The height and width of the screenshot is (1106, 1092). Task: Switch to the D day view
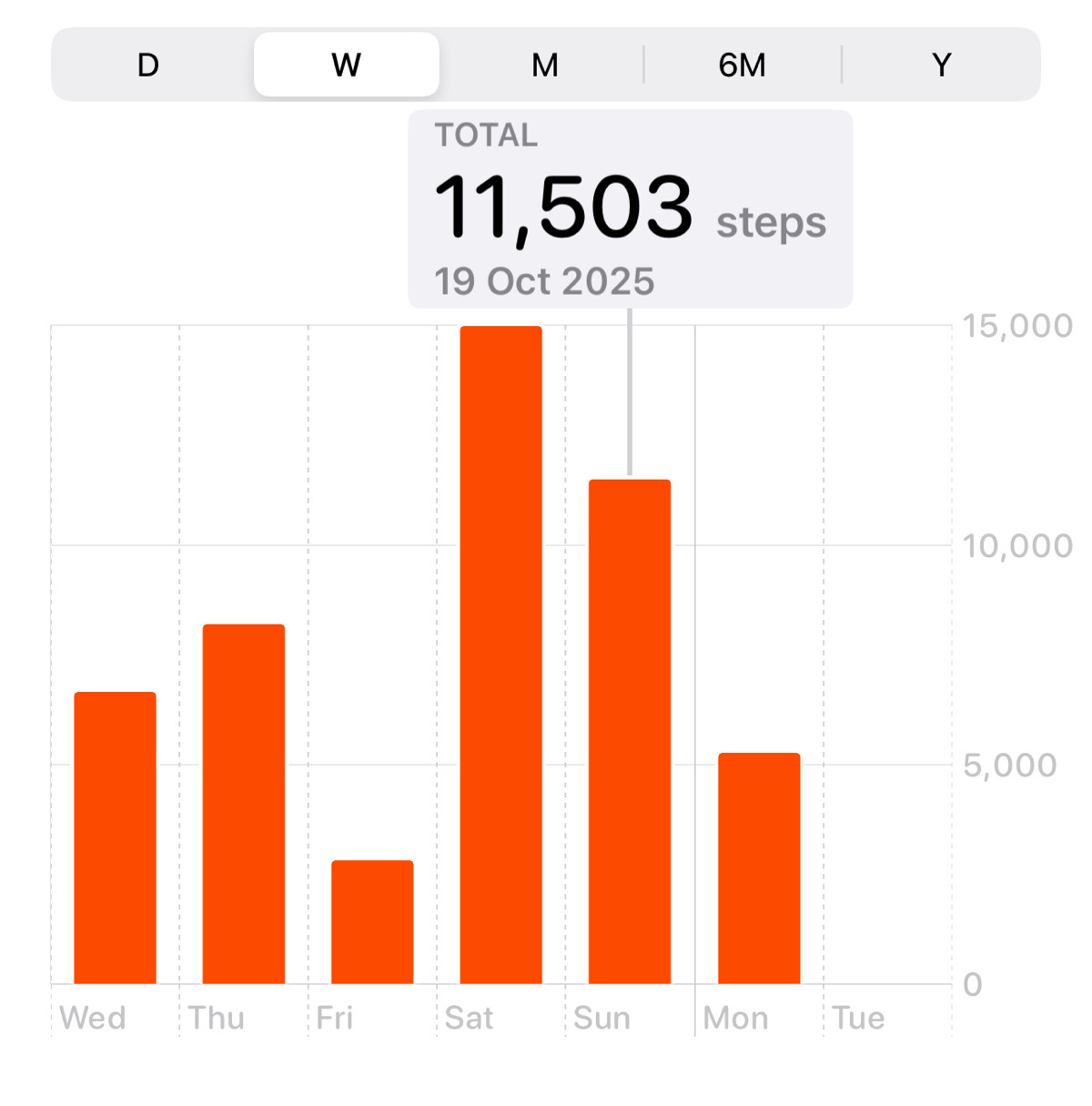click(148, 65)
